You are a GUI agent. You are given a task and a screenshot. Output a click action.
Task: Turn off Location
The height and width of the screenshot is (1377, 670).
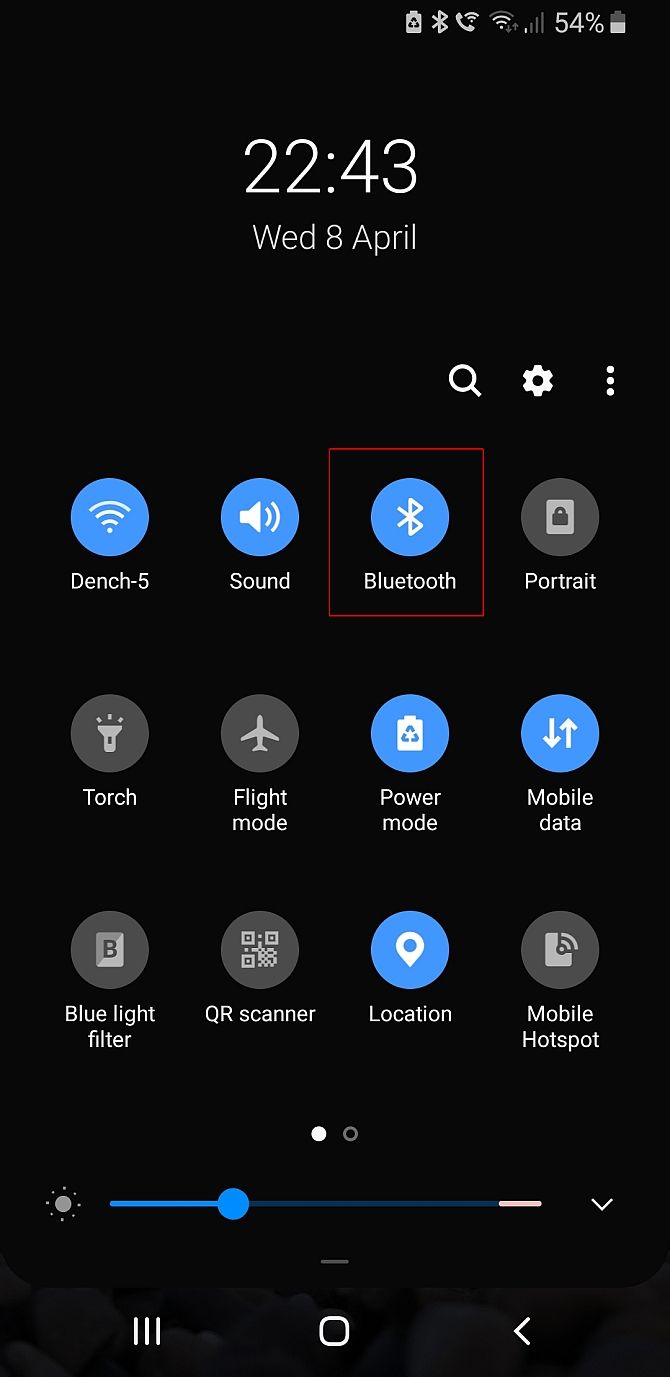[410, 950]
